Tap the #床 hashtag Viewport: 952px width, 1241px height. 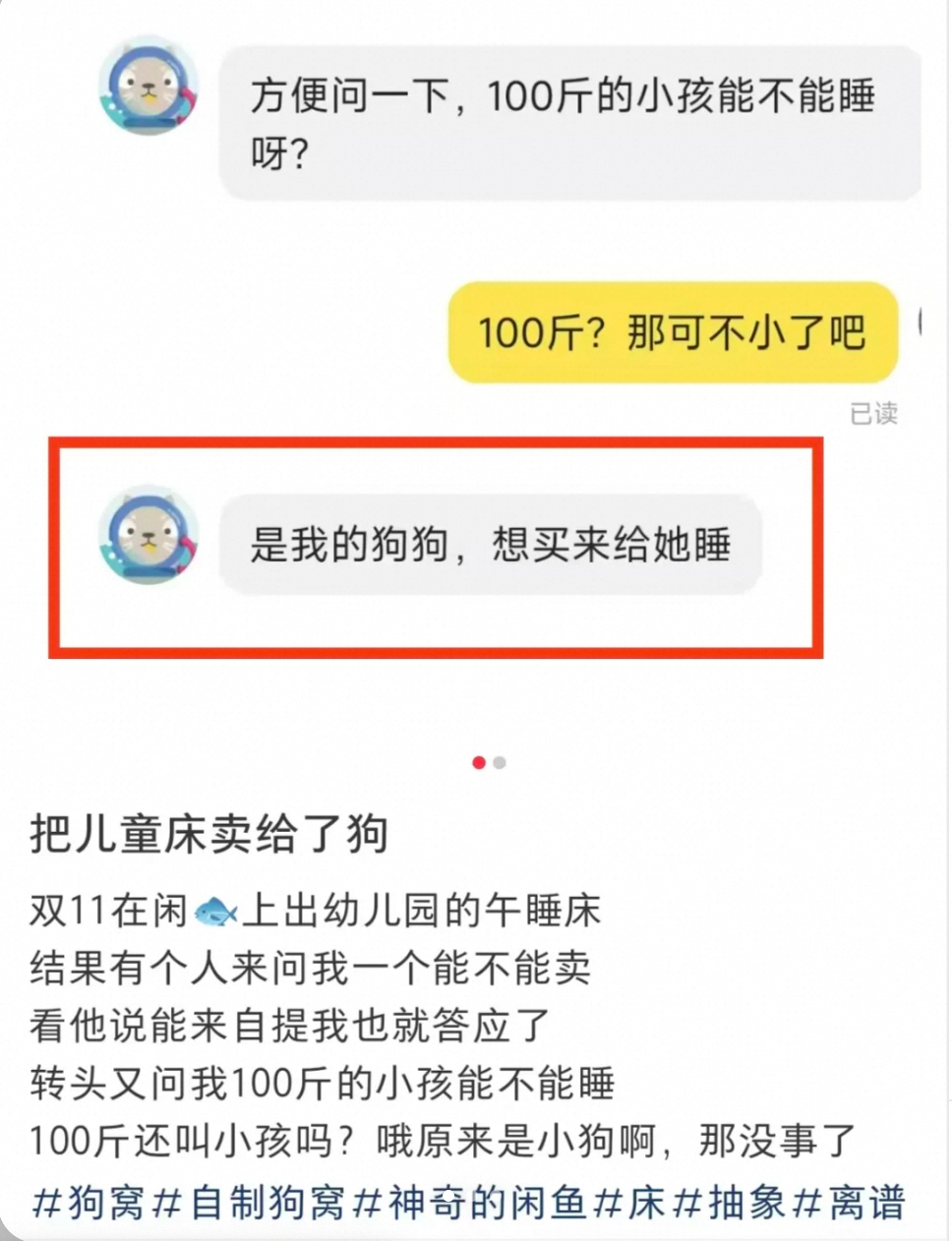632,1203
